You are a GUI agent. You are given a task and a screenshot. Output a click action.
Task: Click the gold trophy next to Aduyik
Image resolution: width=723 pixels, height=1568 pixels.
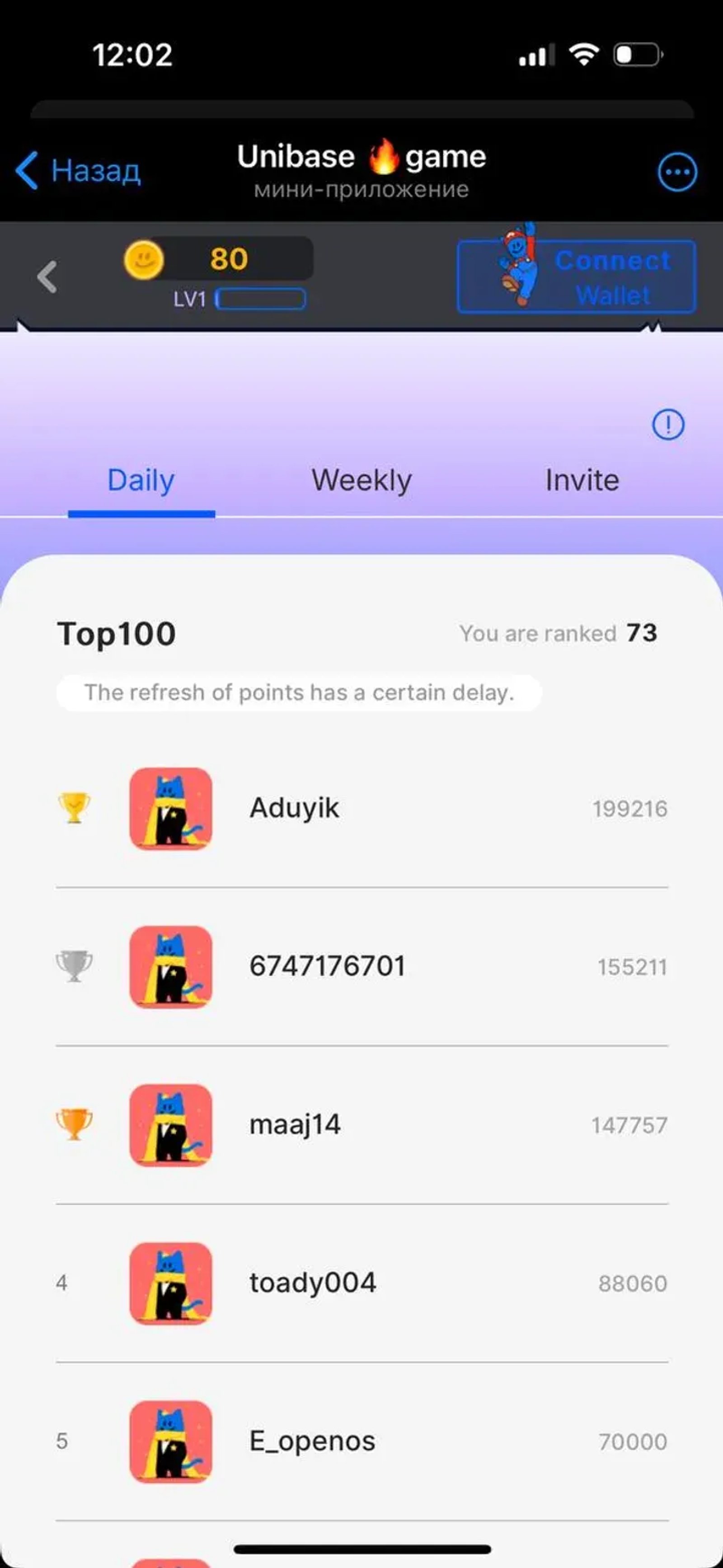pyautogui.click(x=73, y=808)
